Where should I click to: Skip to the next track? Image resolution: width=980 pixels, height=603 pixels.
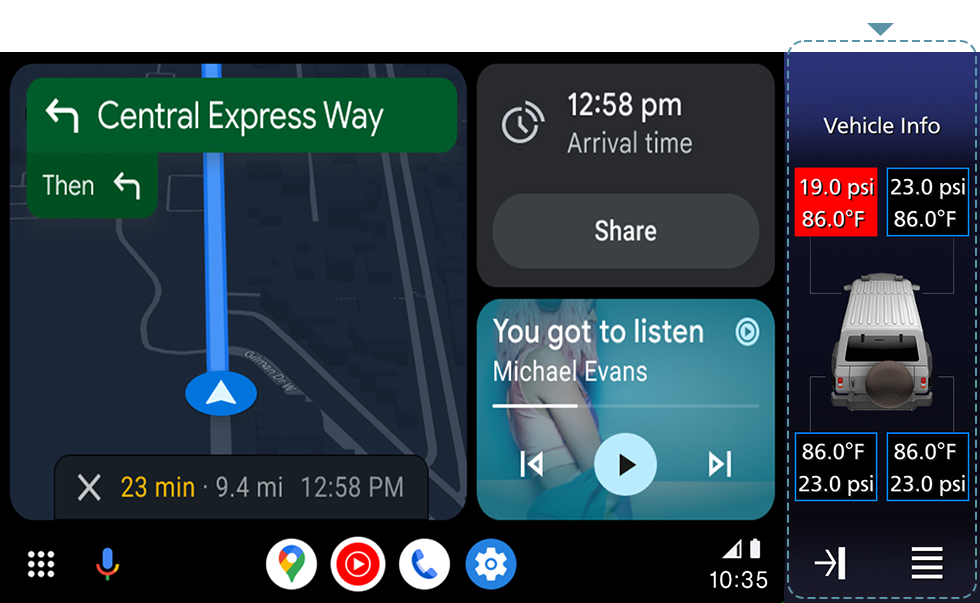719,464
